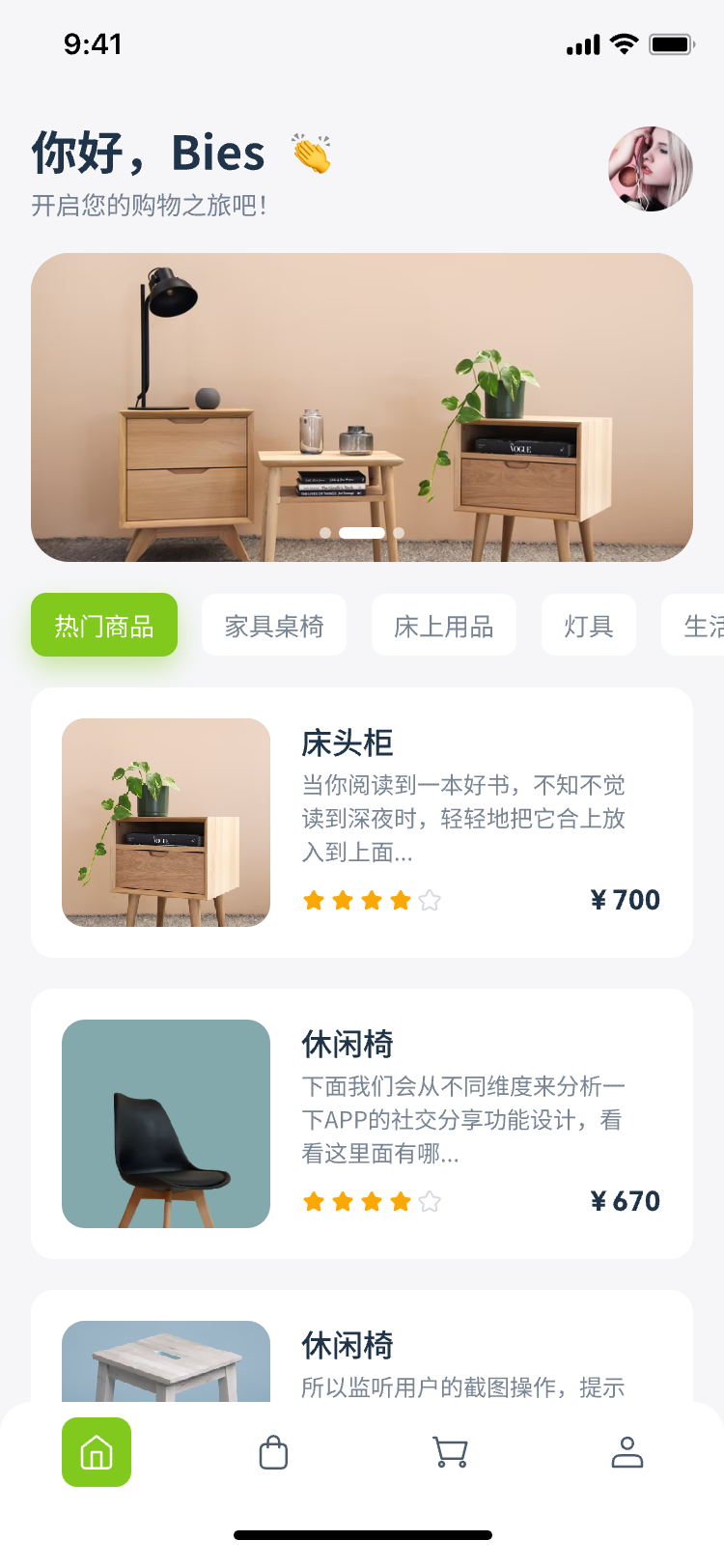Select the 热门商品 category chip
The width and height of the screenshot is (724, 1568).
(104, 626)
